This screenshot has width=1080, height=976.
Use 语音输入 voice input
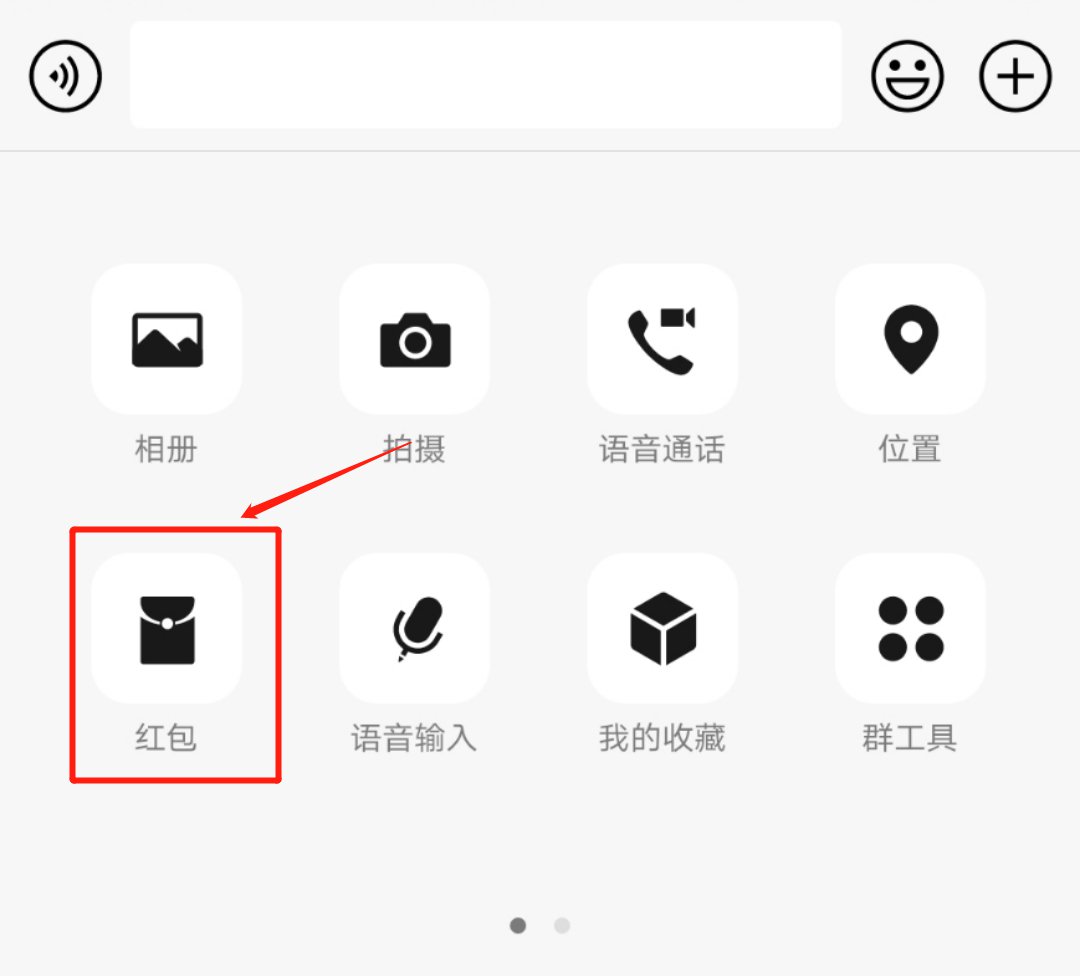[414, 629]
